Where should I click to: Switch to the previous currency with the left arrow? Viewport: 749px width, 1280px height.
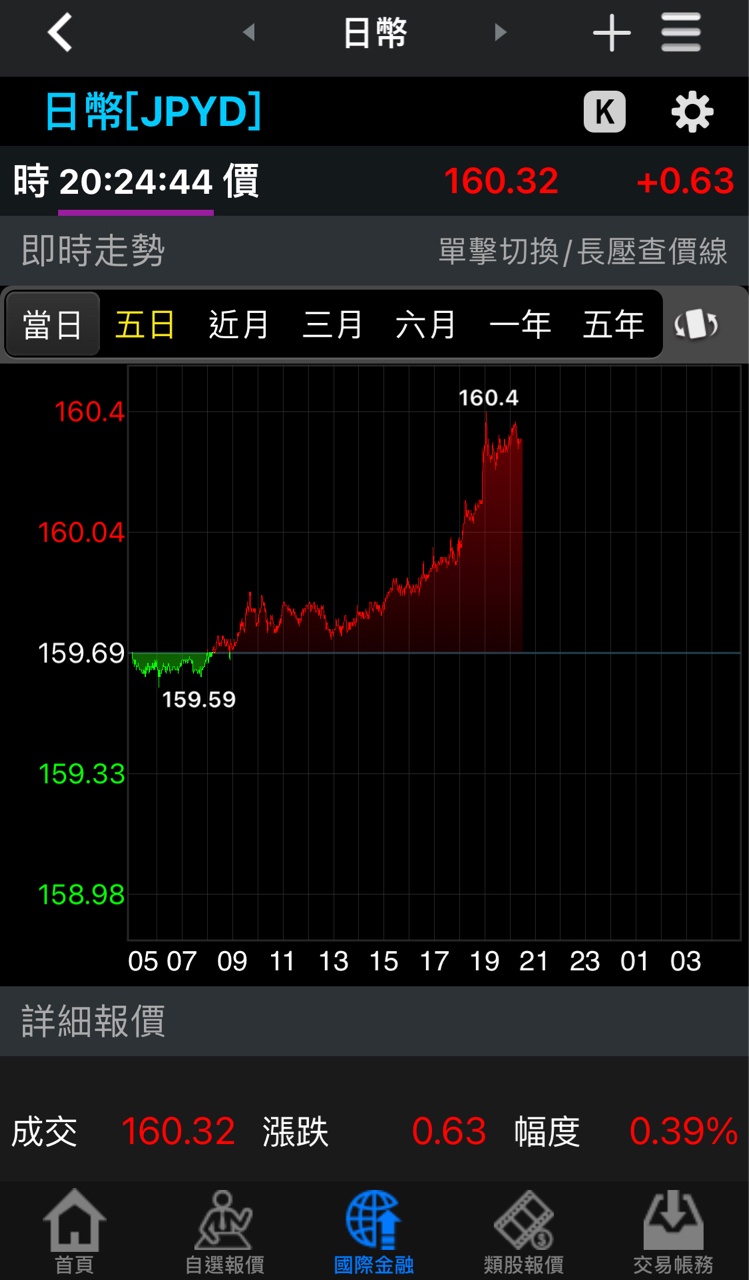click(x=249, y=34)
